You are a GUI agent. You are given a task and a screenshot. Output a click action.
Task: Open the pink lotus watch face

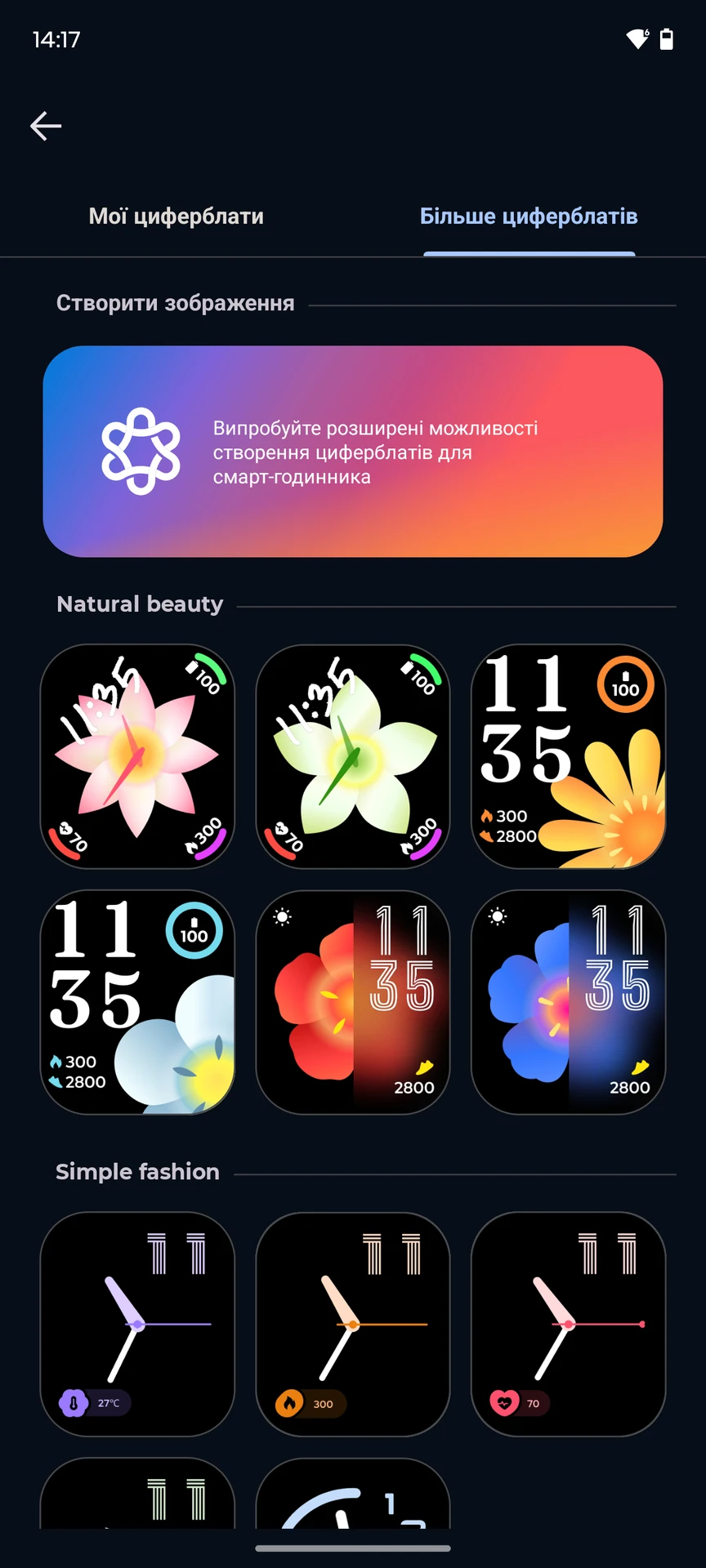point(137,756)
